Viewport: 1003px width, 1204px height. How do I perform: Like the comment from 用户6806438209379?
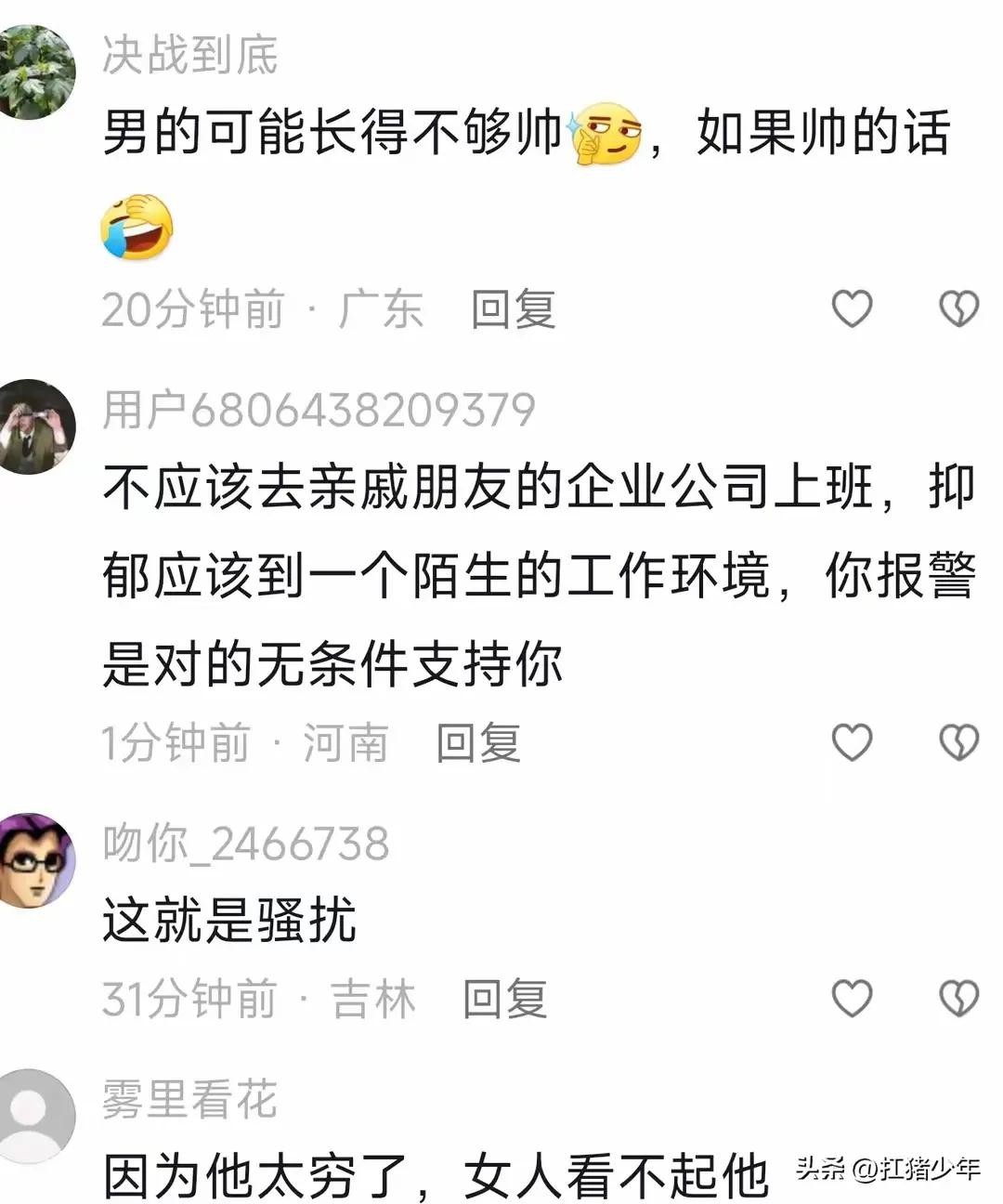(851, 742)
